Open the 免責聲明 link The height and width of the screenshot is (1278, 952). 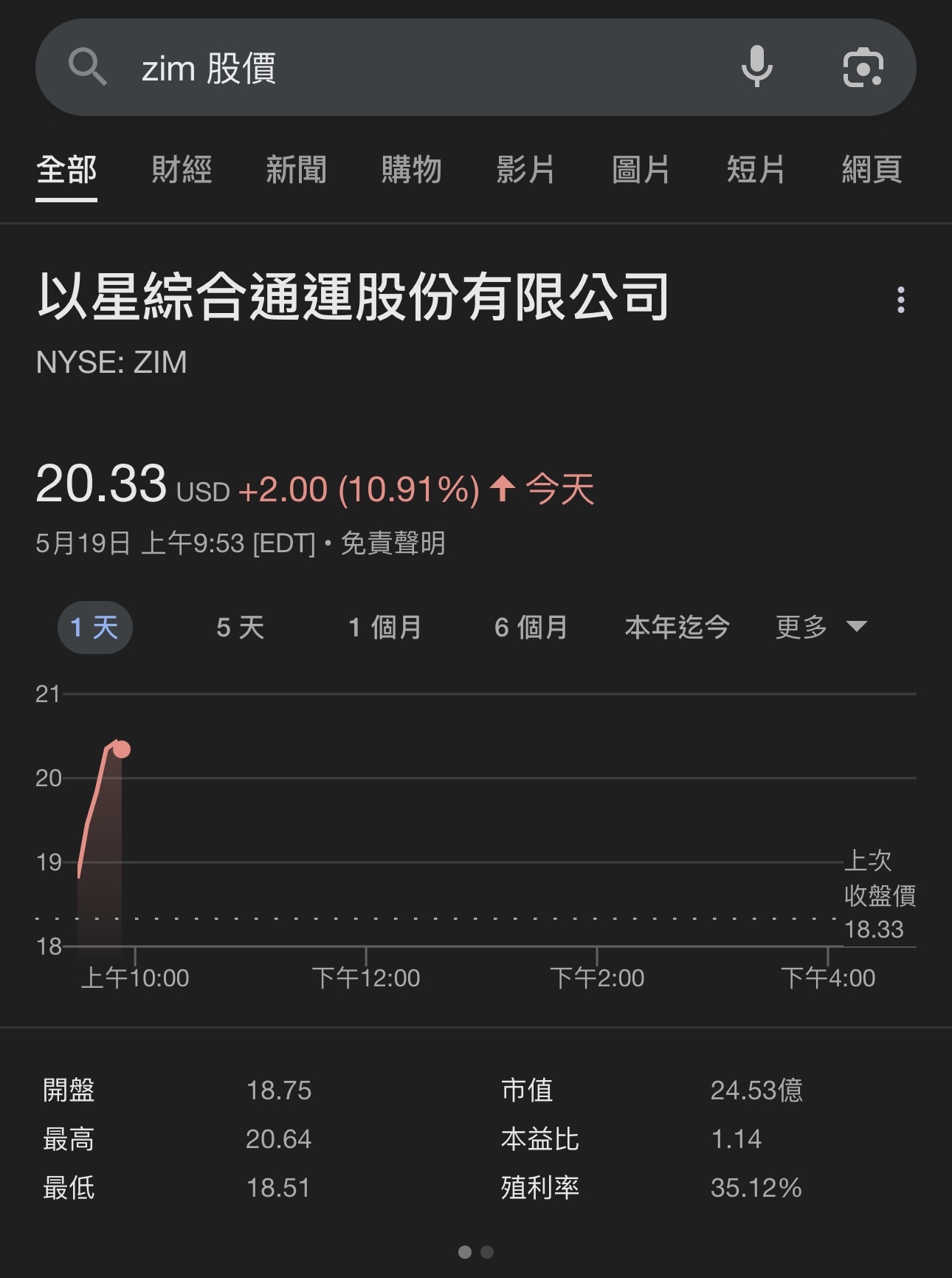coord(393,544)
